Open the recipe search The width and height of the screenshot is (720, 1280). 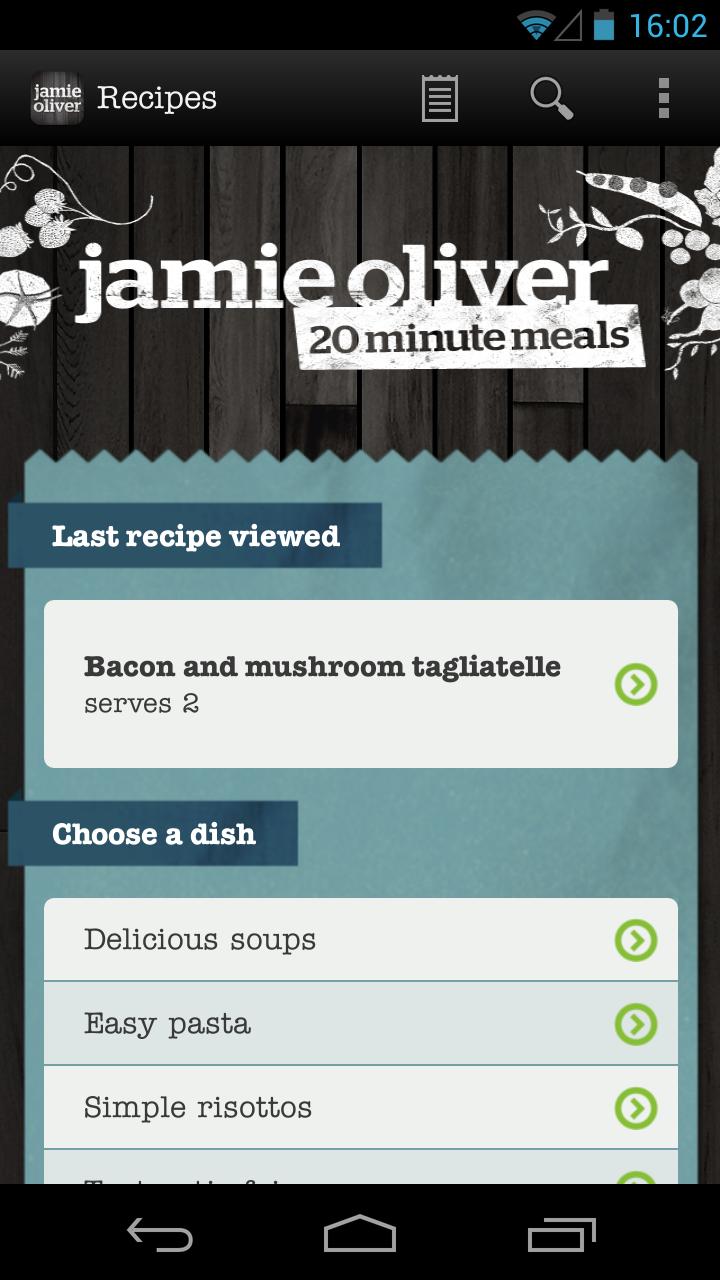(551, 99)
